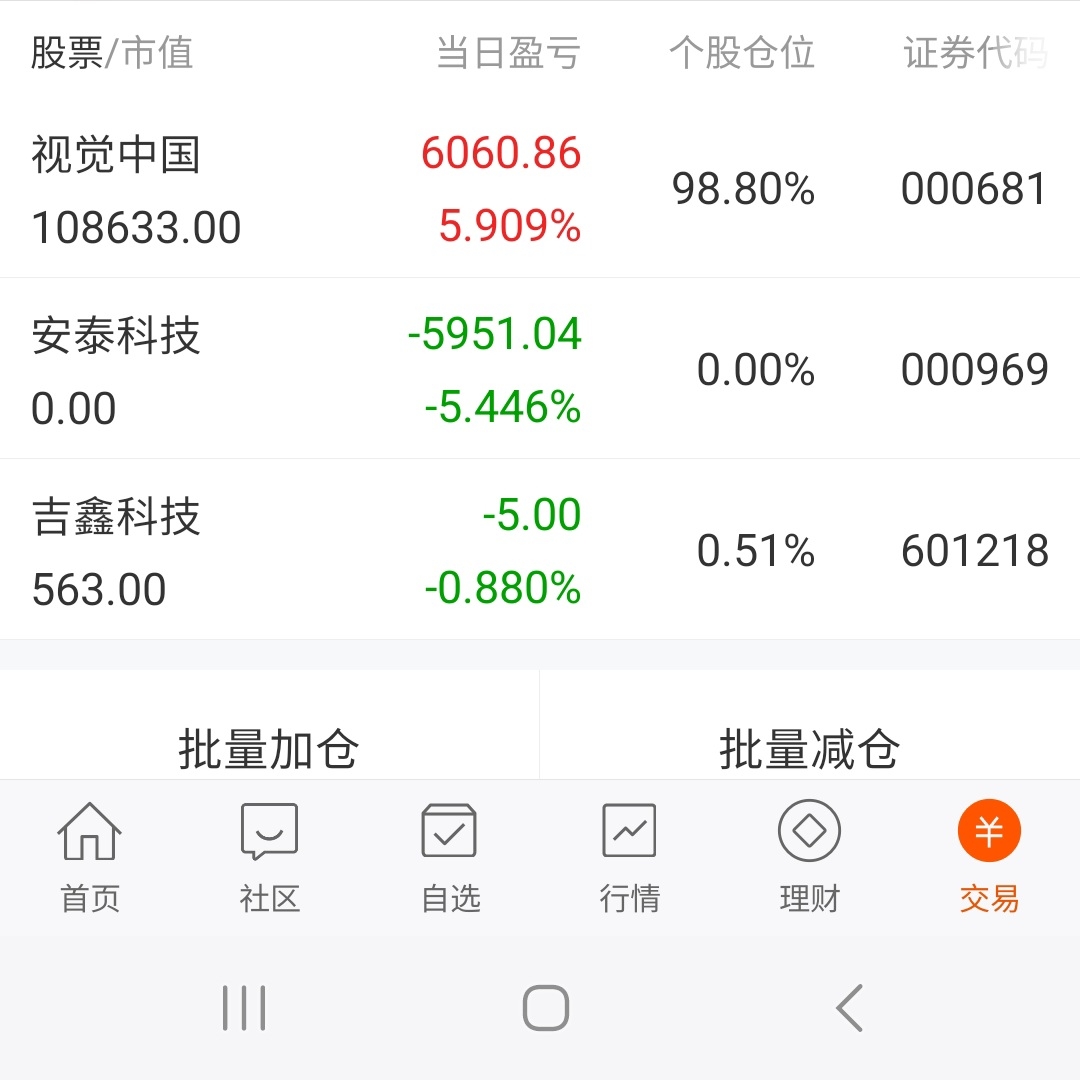Tap the system back button
The height and width of the screenshot is (1080, 1080).
tap(849, 1008)
